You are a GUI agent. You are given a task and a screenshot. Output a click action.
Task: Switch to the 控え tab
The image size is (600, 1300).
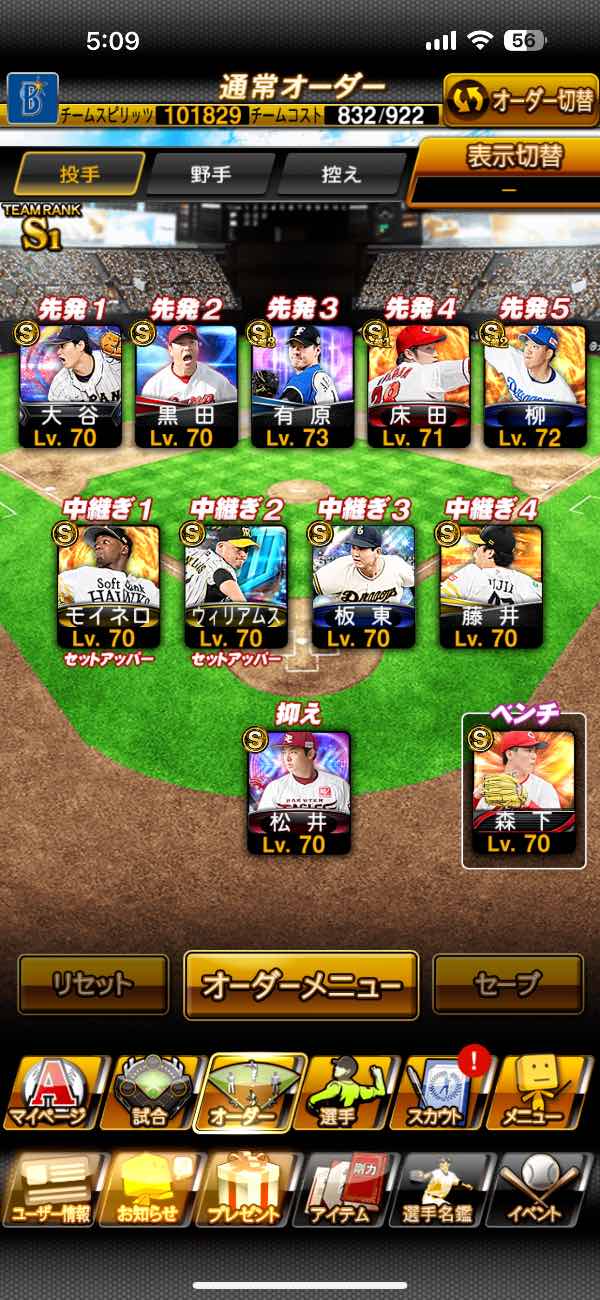342,173
